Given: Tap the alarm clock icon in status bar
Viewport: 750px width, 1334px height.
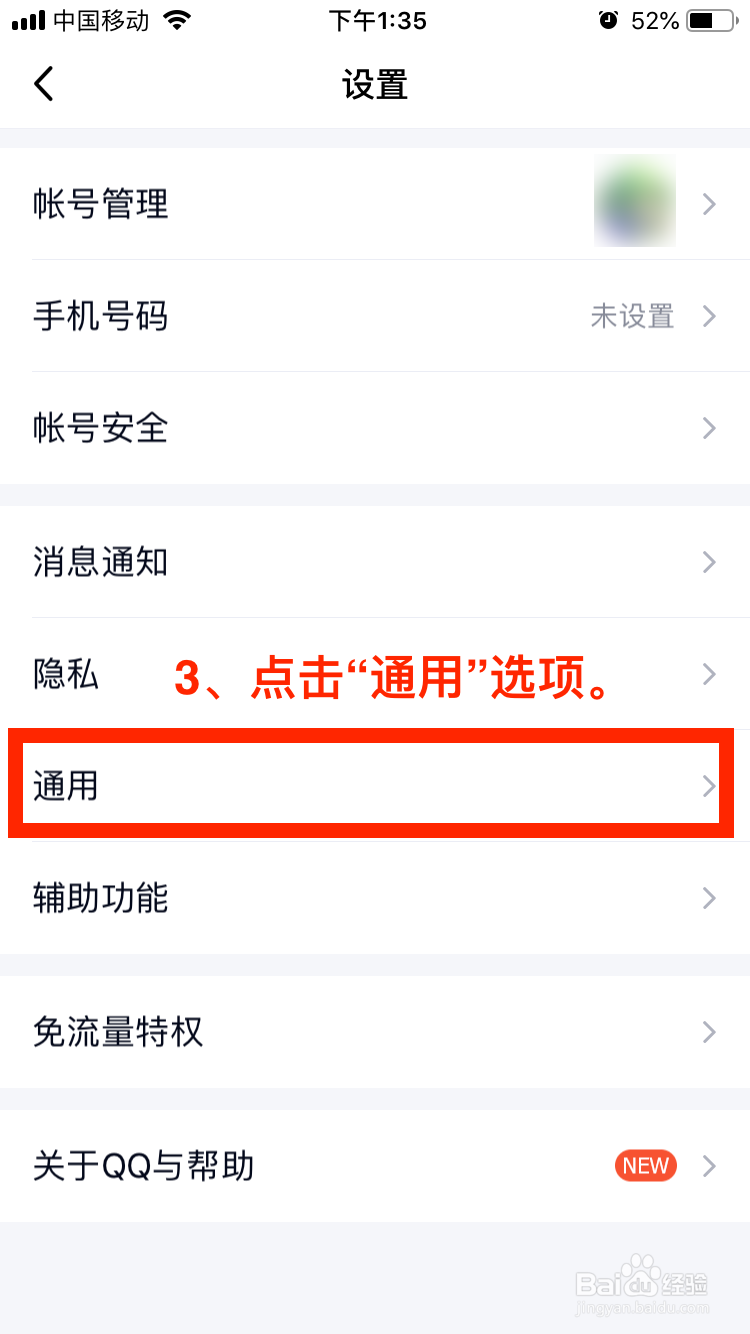Looking at the screenshot, I should (609, 17).
